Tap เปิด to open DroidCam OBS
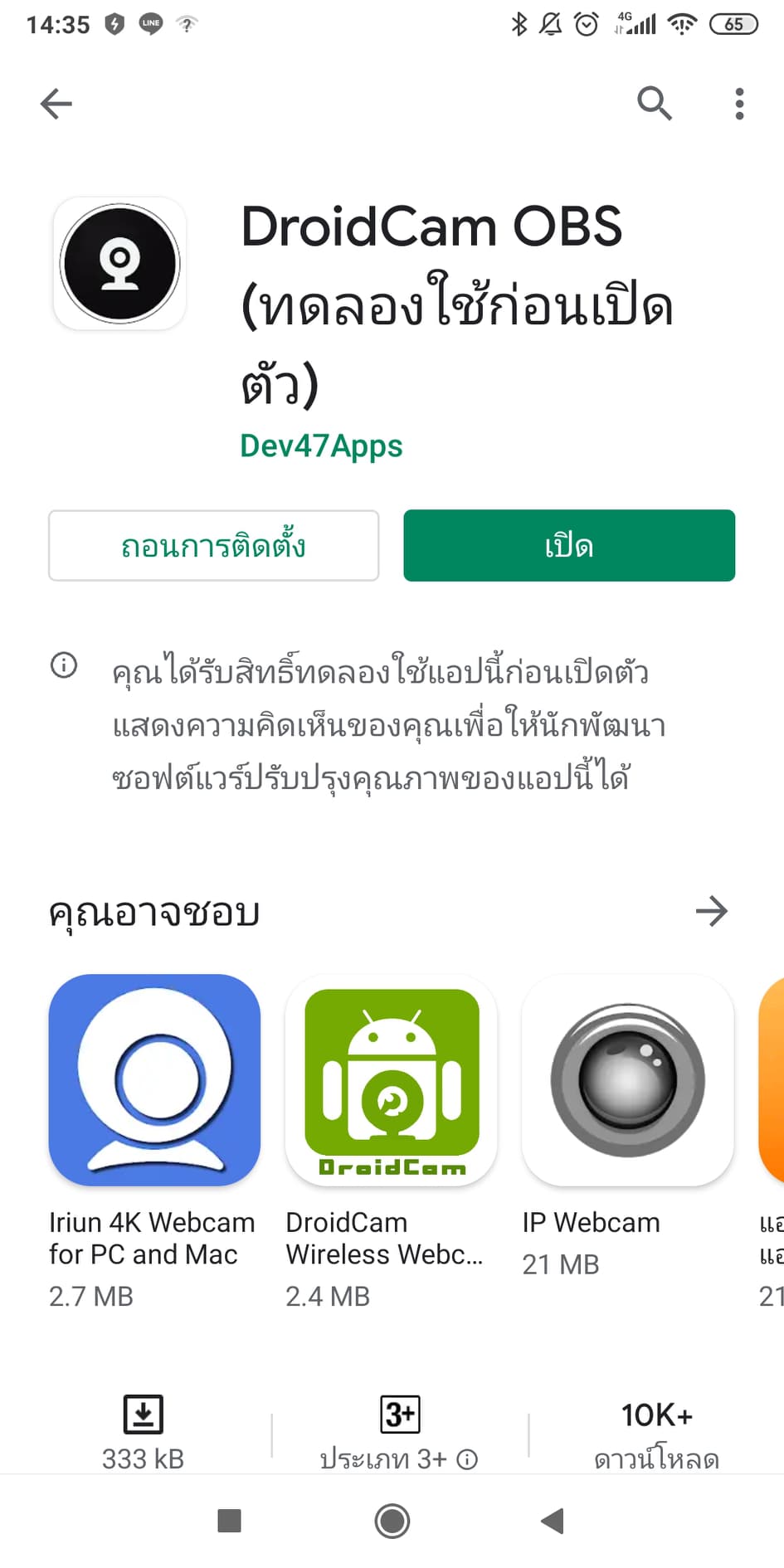Screen dimensions: 784x1568 pos(568,545)
